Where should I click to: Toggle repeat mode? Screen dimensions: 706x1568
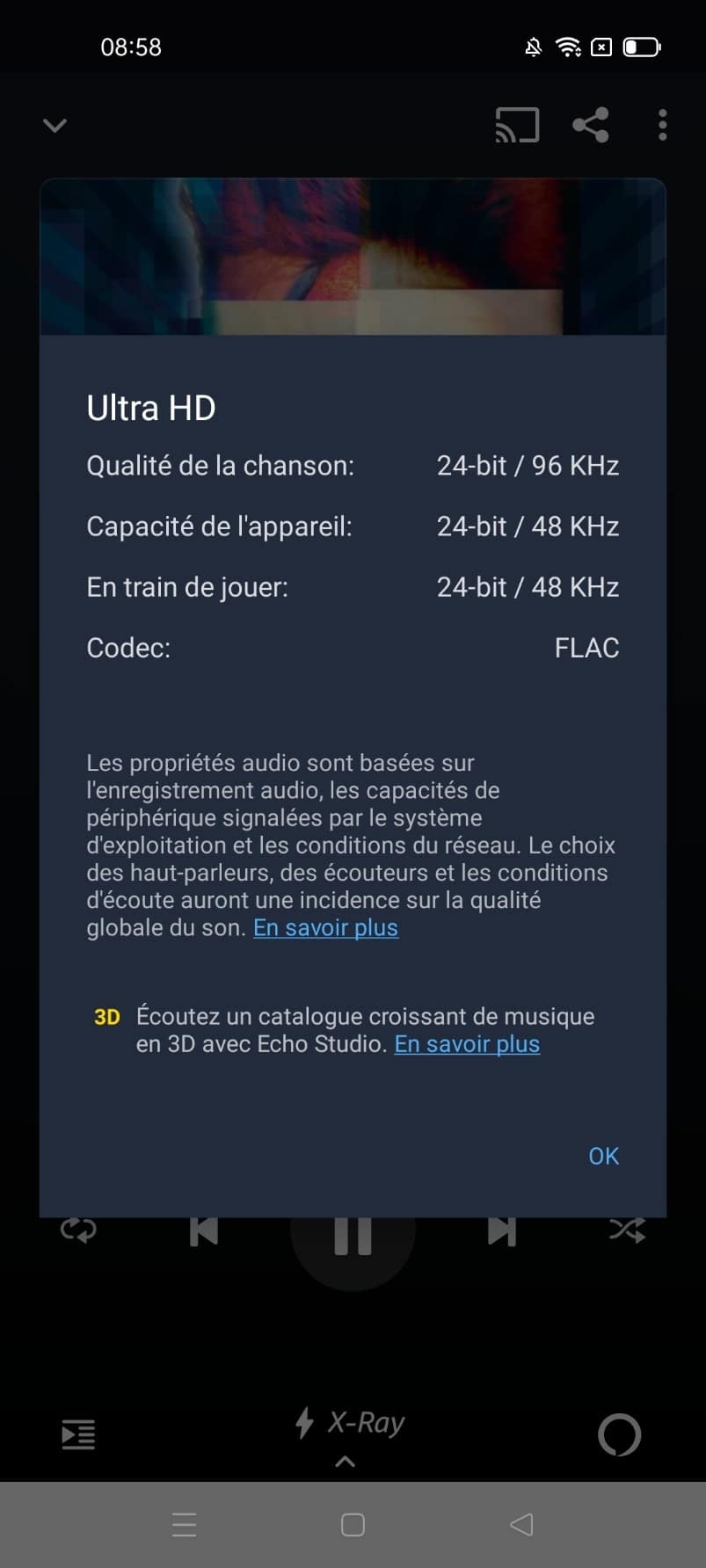(x=78, y=1230)
